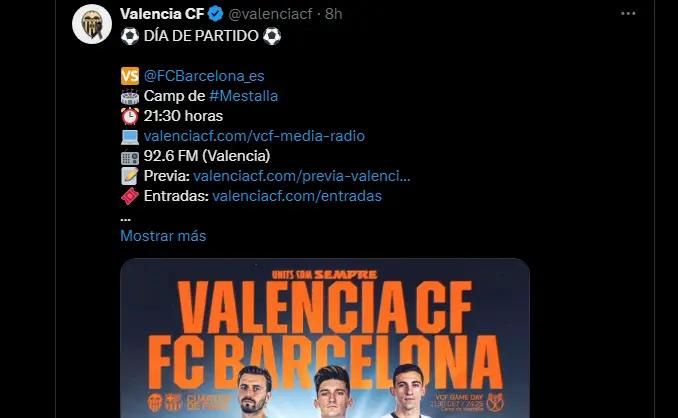Open Valencia CF's profile picture

92,23
